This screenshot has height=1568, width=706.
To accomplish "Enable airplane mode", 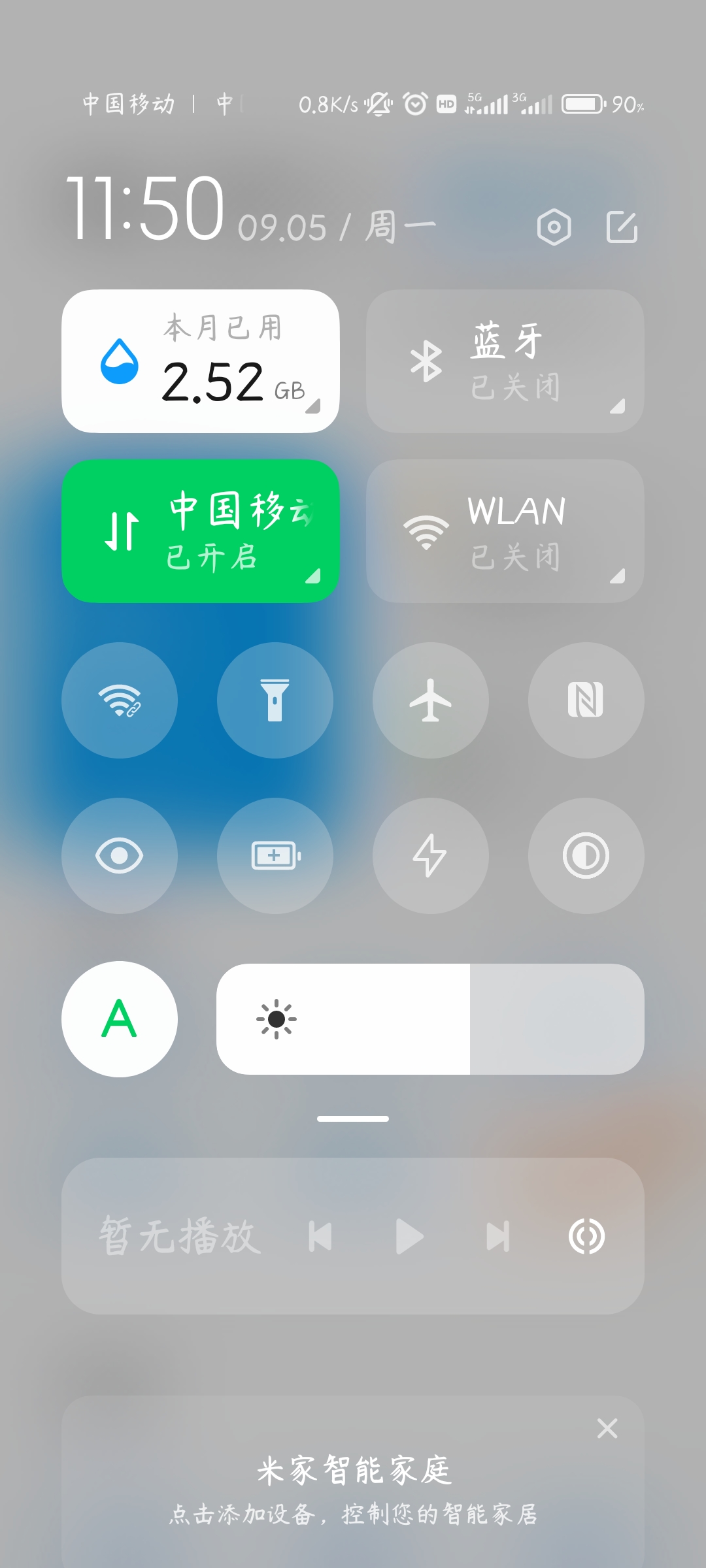I will point(431,700).
